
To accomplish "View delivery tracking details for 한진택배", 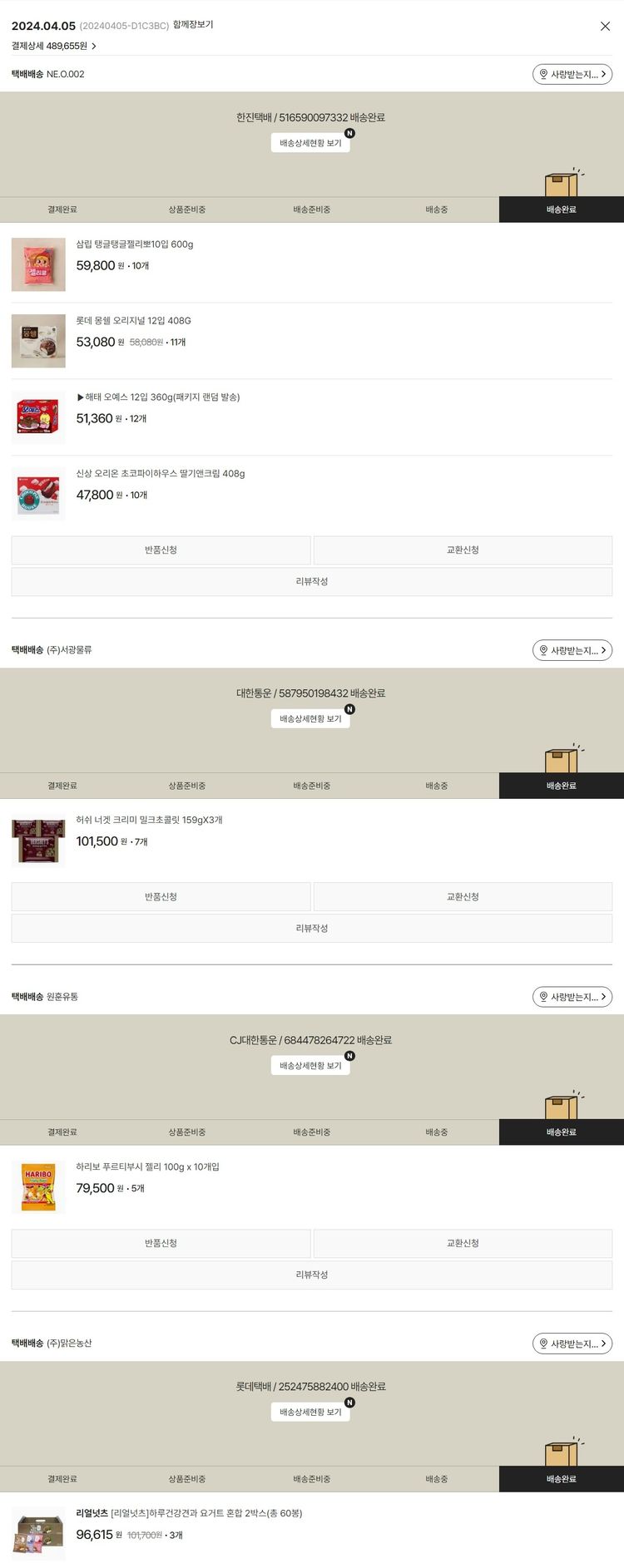I will pyautogui.click(x=310, y=143).
